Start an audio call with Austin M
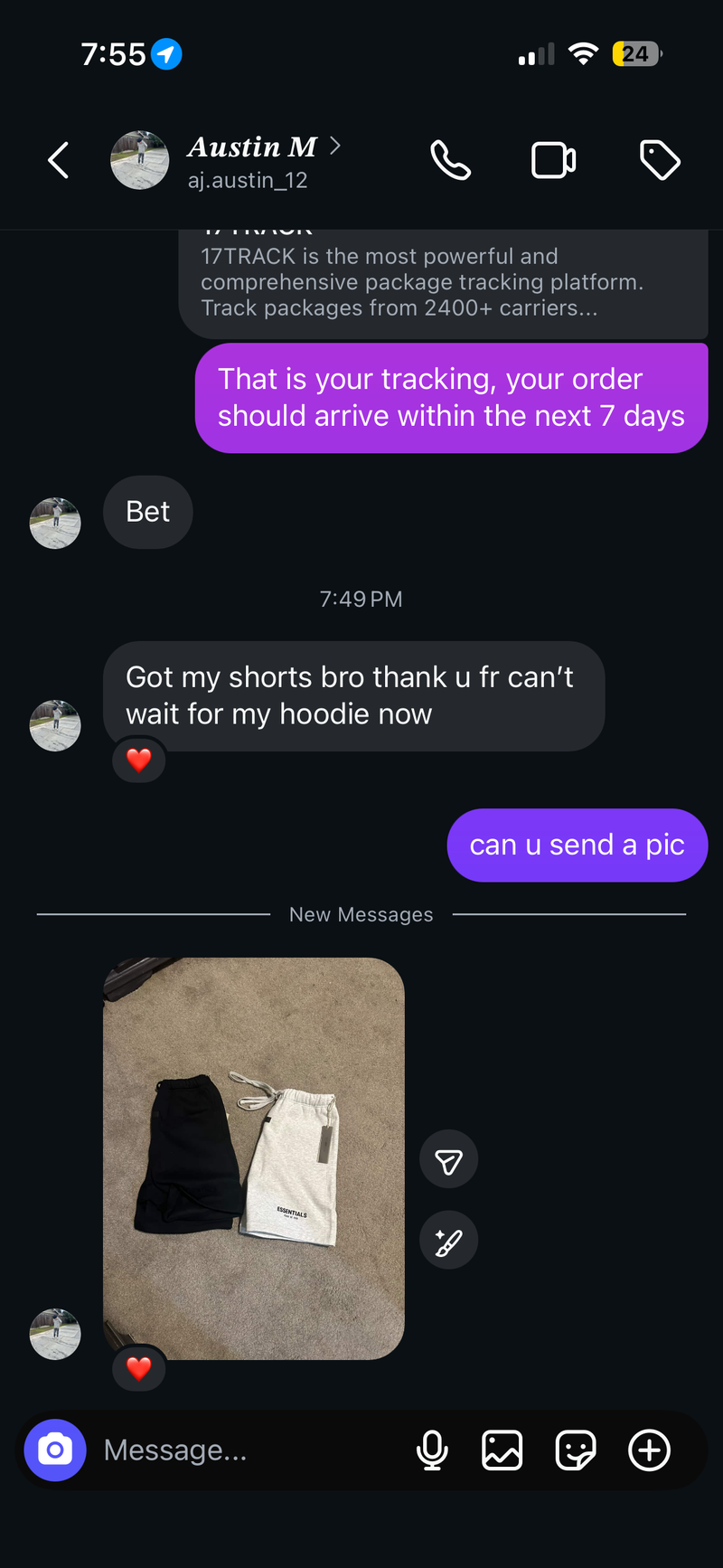723x1568 pixels. pyautogui.click(x=450, y=161)
